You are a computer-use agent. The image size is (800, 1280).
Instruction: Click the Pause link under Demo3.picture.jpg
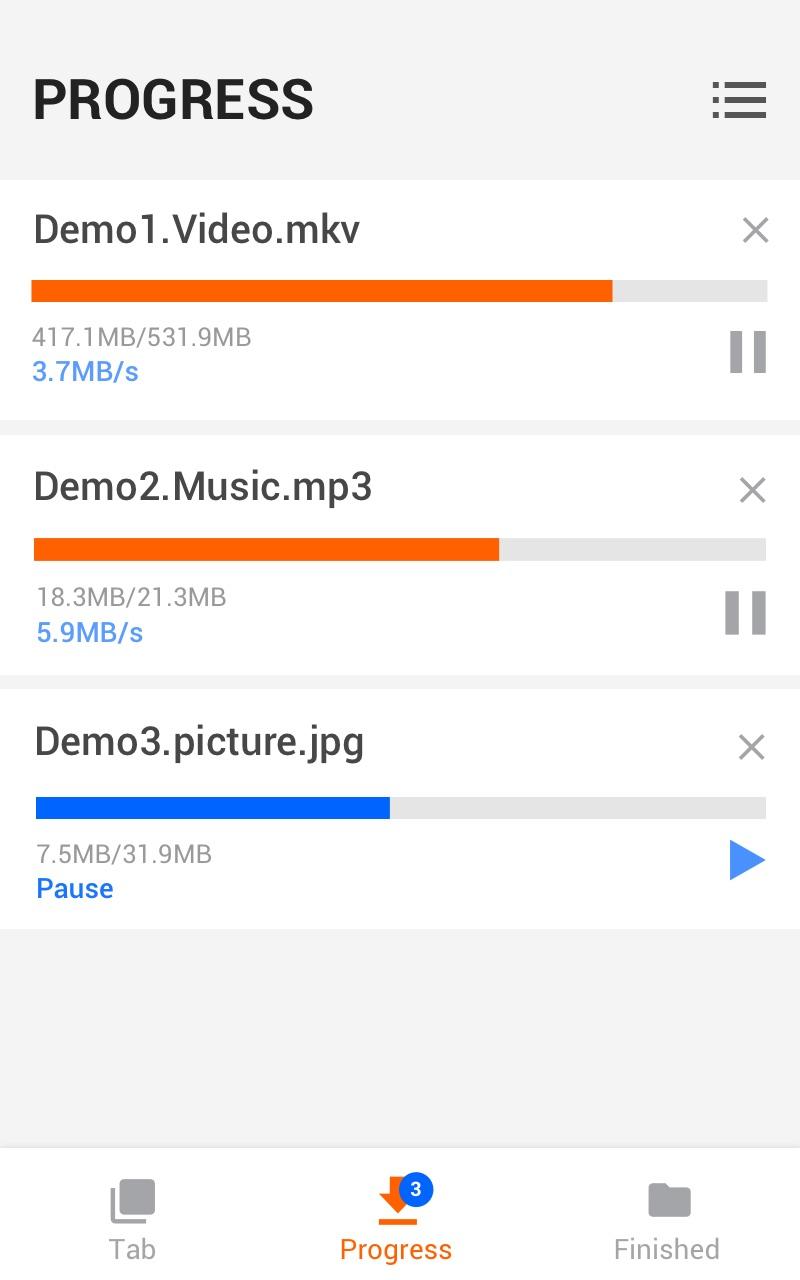(74, 888)
